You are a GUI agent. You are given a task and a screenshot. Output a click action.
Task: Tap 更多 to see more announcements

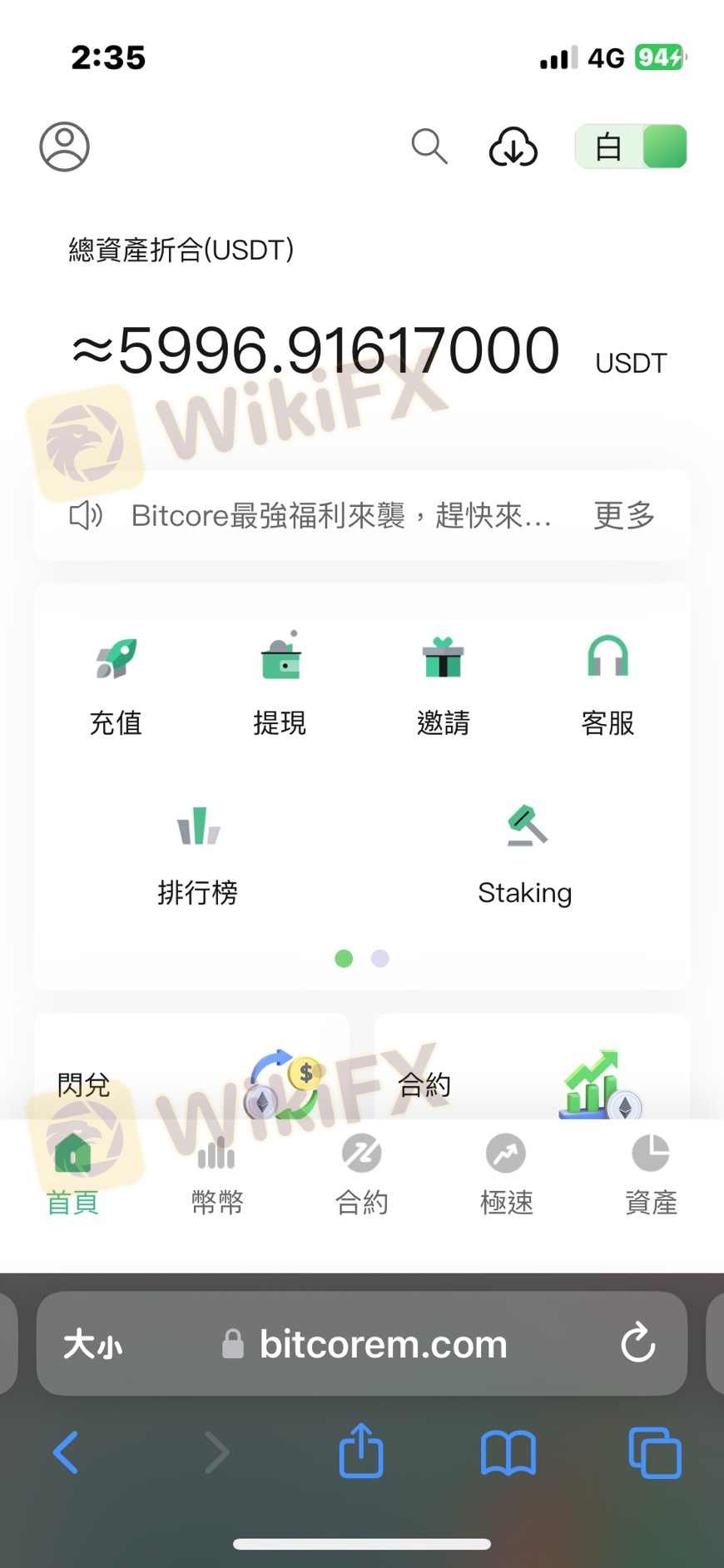(x=622, y=516)
